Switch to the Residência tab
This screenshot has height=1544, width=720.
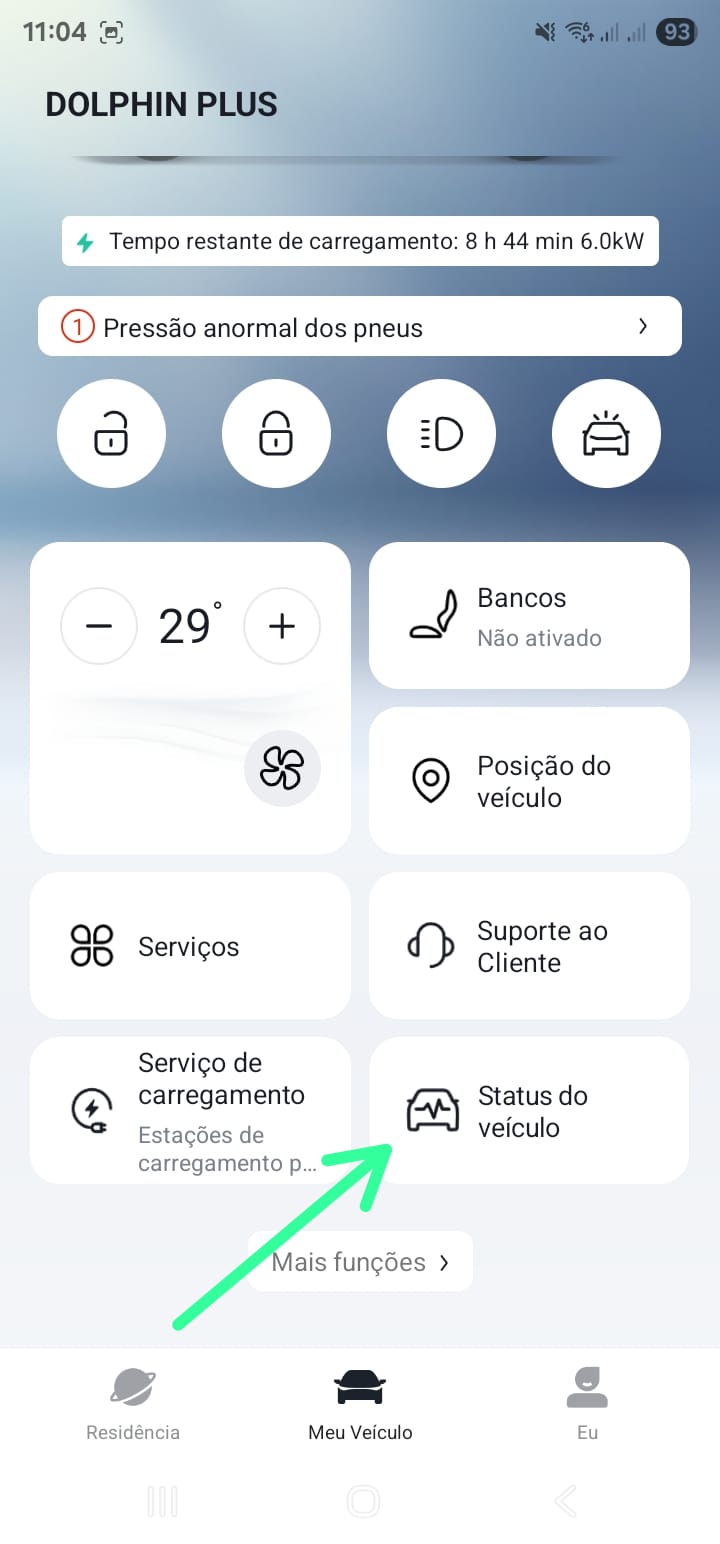click(x=133, y=1404)
